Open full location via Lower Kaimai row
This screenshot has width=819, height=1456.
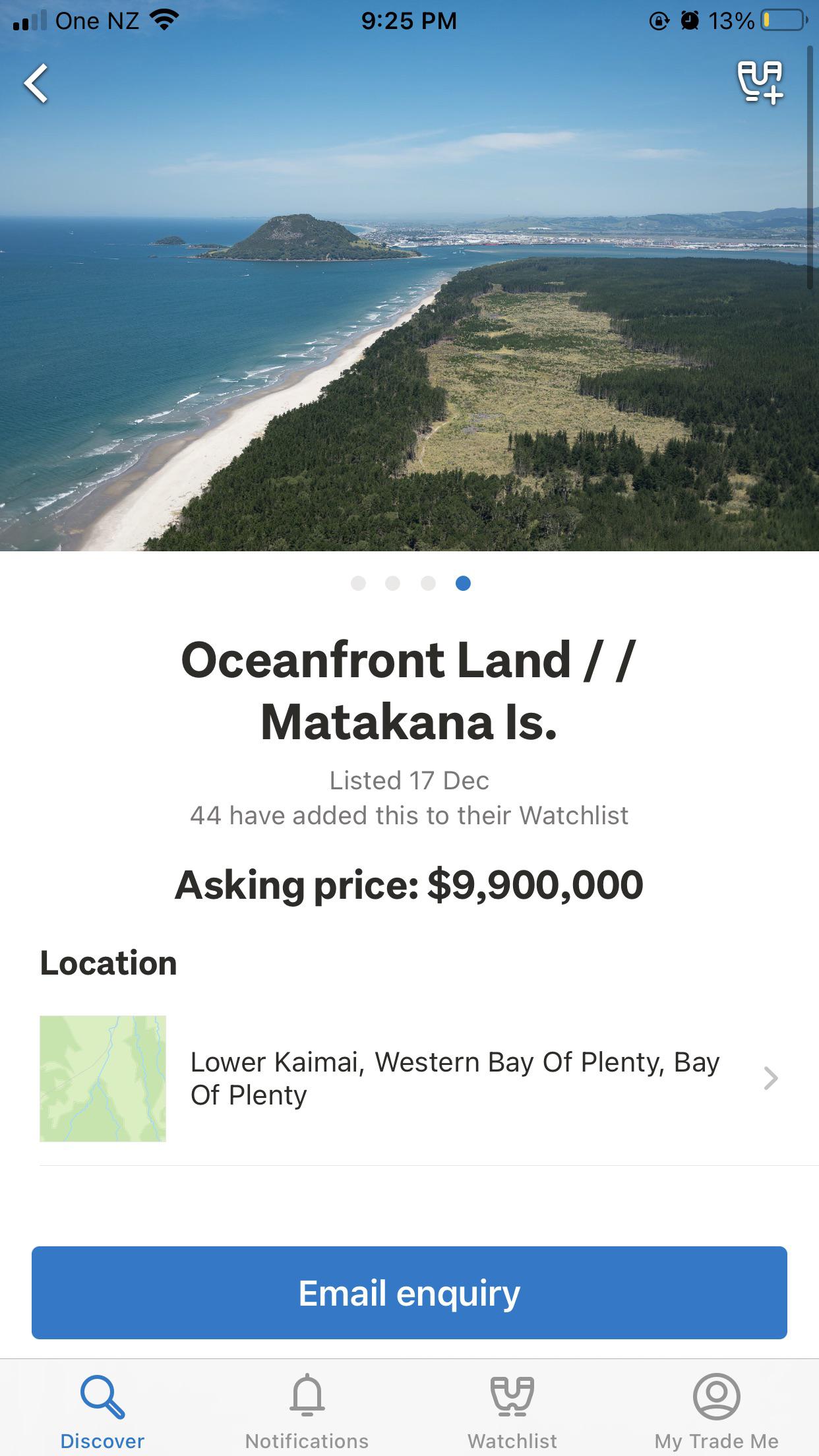tap(454, 1078)
